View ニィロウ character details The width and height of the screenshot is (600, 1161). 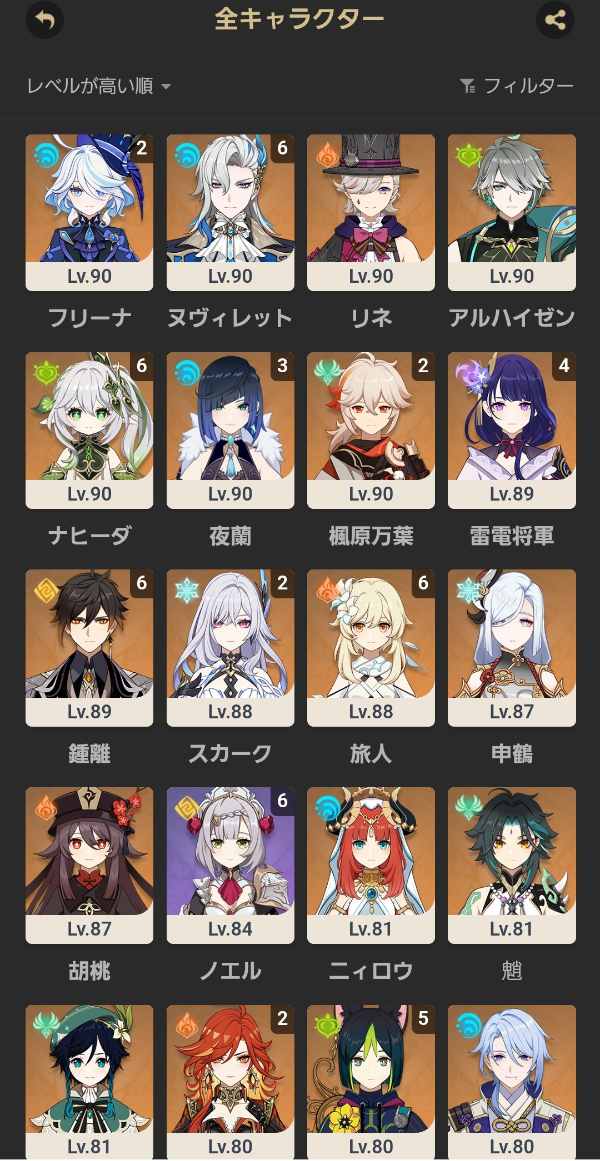point(371,865)
